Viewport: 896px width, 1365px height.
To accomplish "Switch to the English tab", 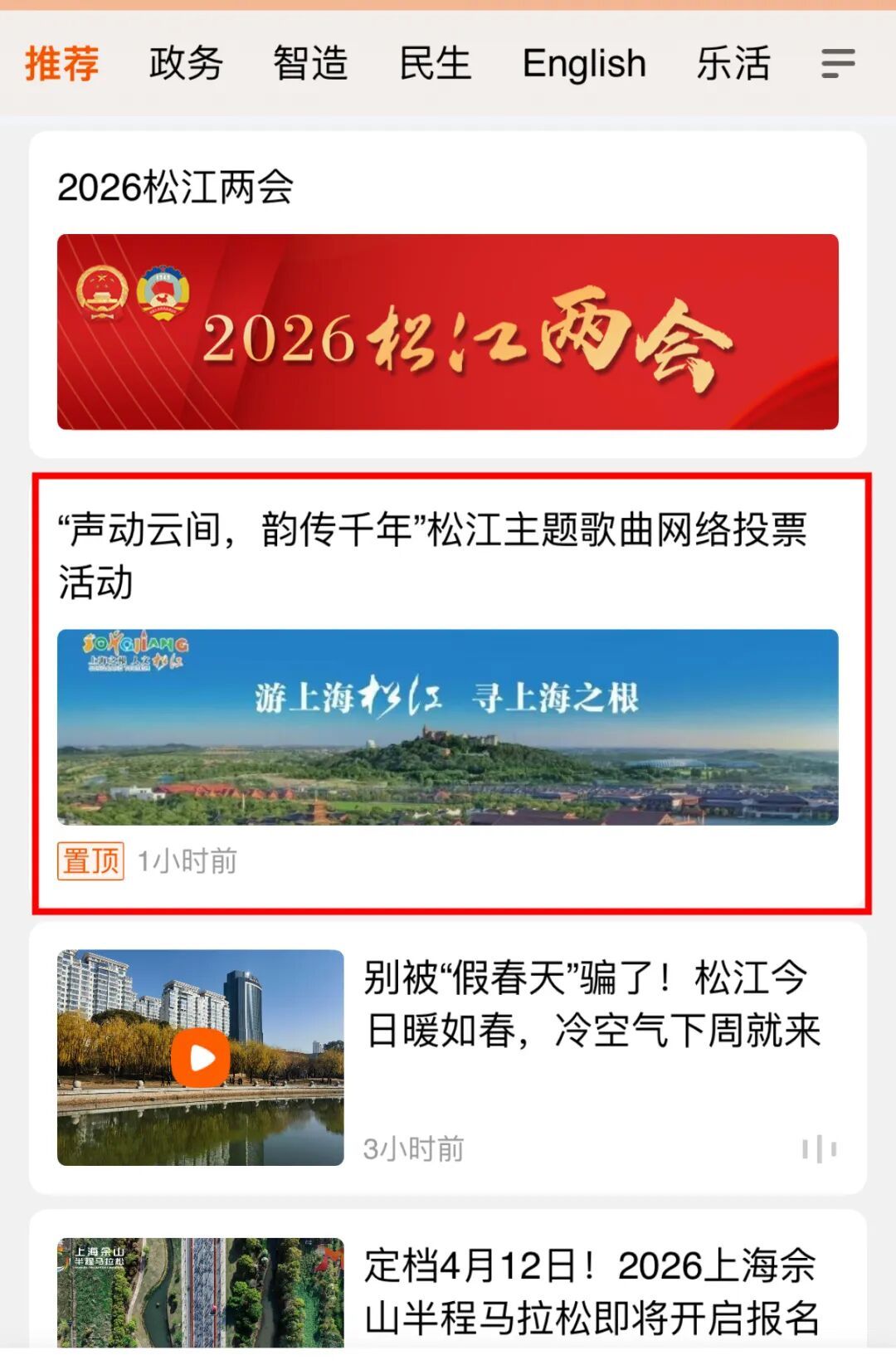I will [584, 64].
